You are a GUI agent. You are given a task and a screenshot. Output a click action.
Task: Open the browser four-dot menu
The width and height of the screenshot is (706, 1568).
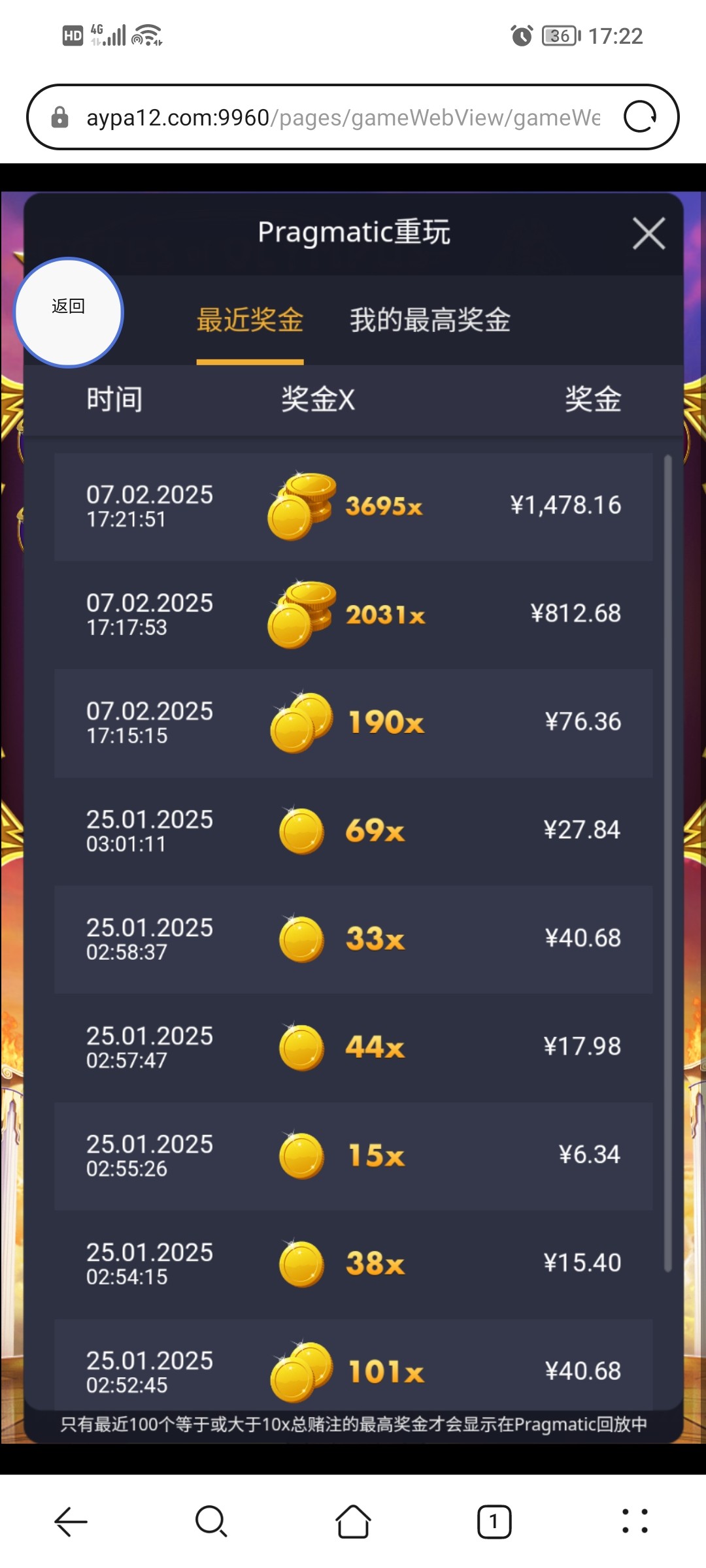pos(635,1522)
